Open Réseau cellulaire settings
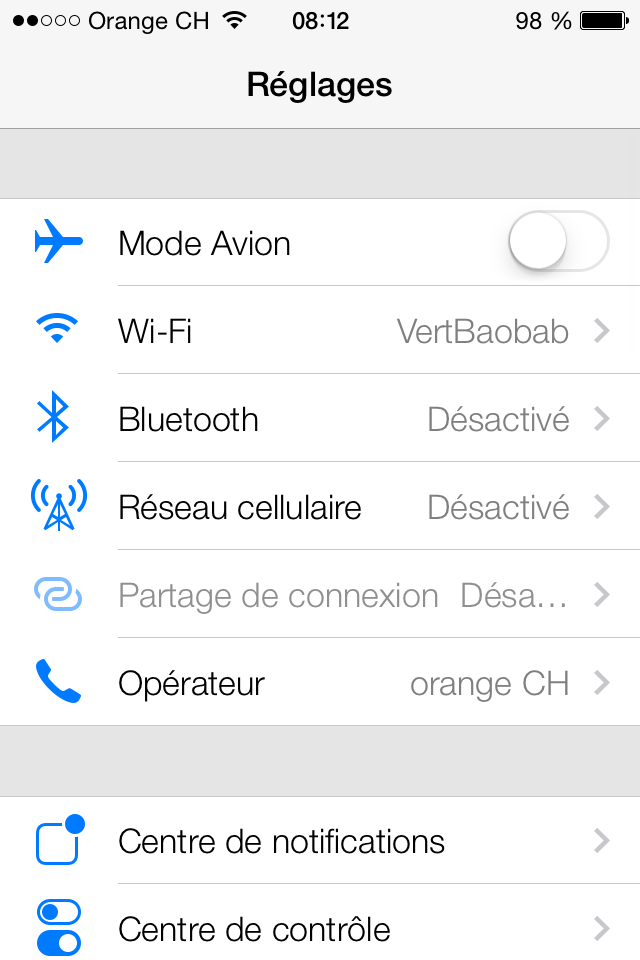This screenshot has width=640, height=960. click(x=320, y=507)
